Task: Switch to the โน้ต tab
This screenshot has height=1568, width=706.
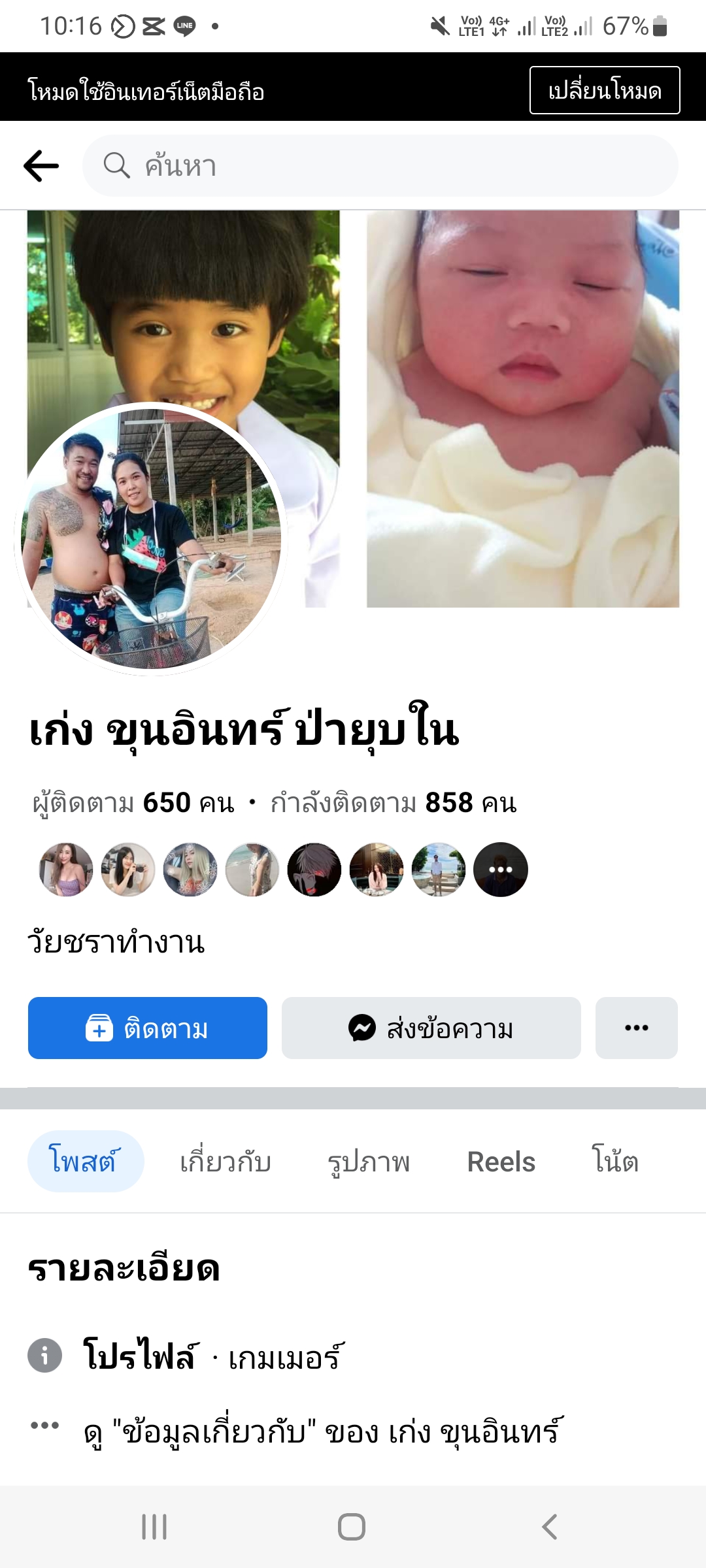Action: pos(614,1162)
